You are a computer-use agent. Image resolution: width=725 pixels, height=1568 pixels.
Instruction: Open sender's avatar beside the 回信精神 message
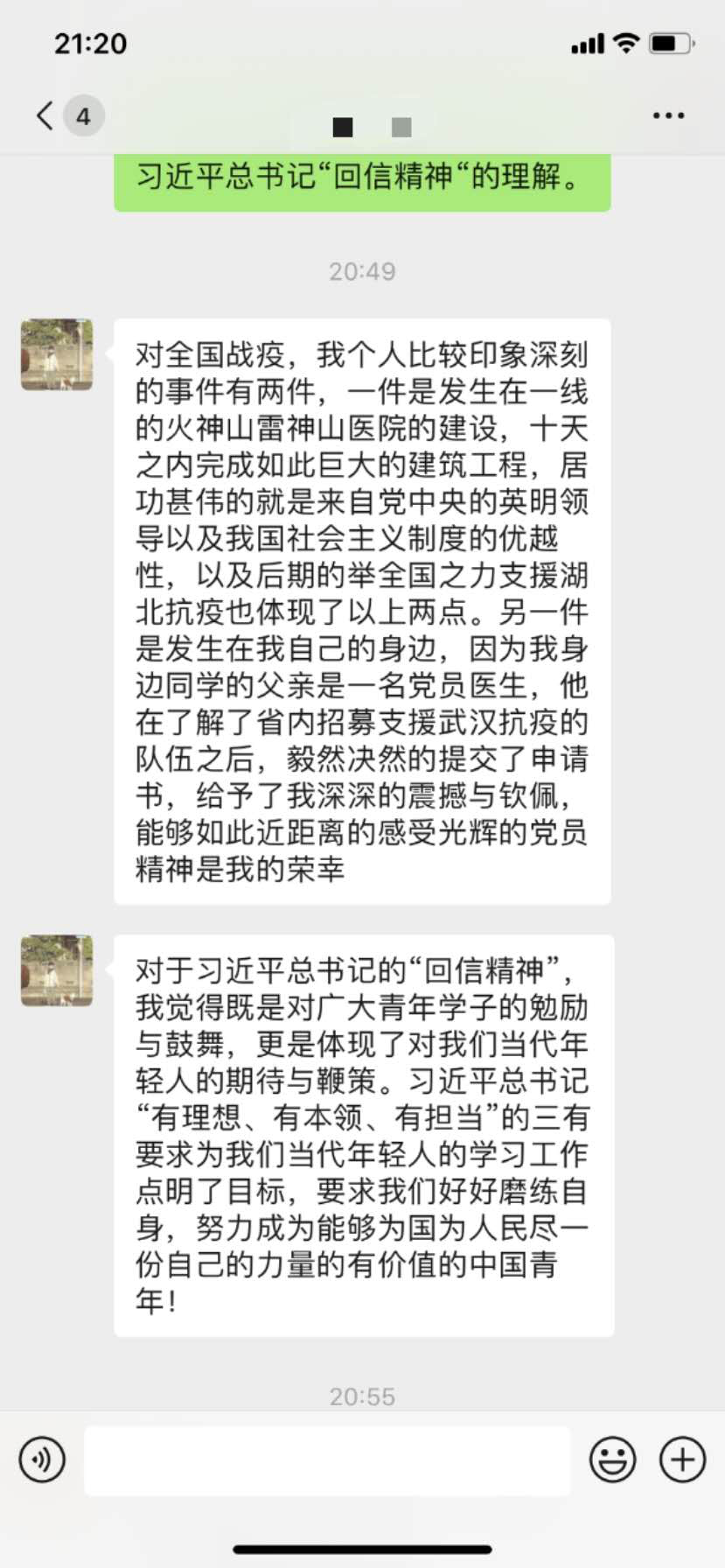point(57,970)
